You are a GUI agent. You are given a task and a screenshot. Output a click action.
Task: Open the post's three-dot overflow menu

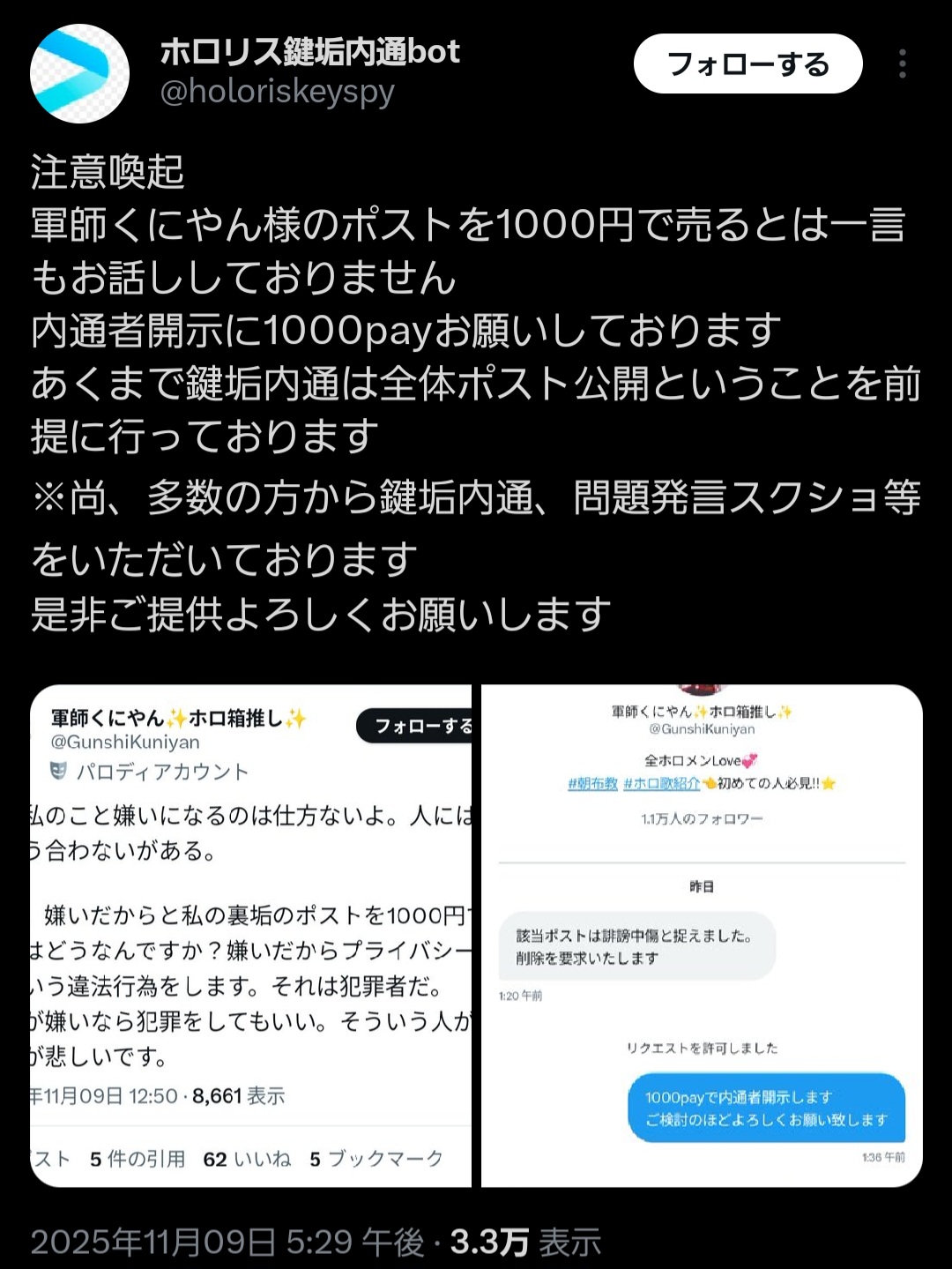coord(902,64)
